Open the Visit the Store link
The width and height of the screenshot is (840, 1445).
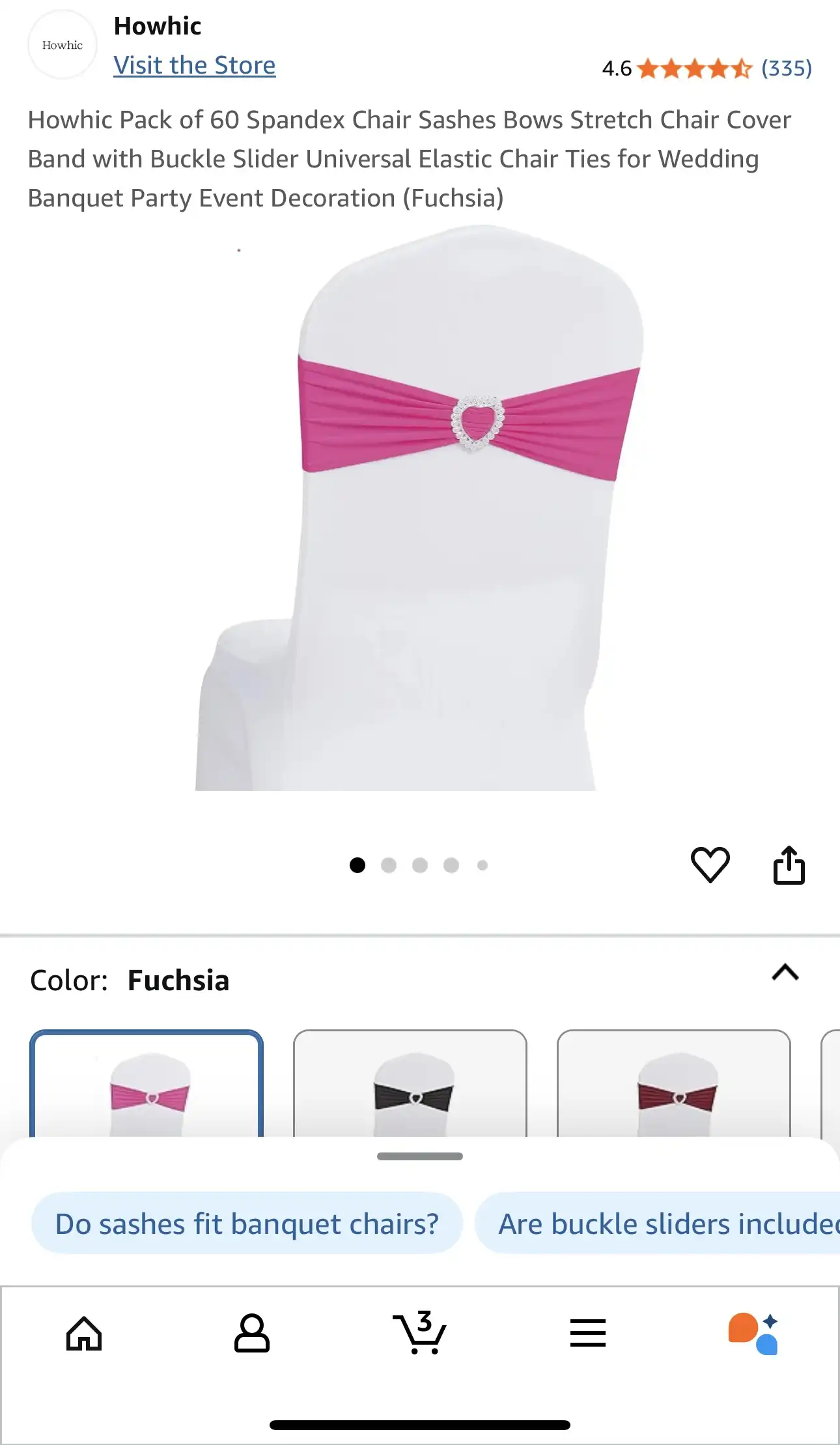[x=194, y=66]
